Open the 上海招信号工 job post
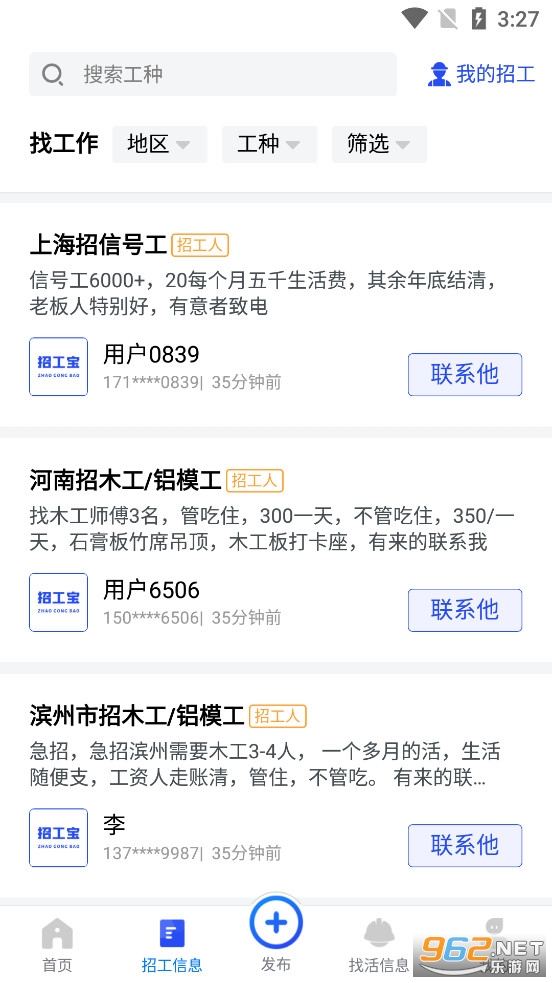 (98, 244)
